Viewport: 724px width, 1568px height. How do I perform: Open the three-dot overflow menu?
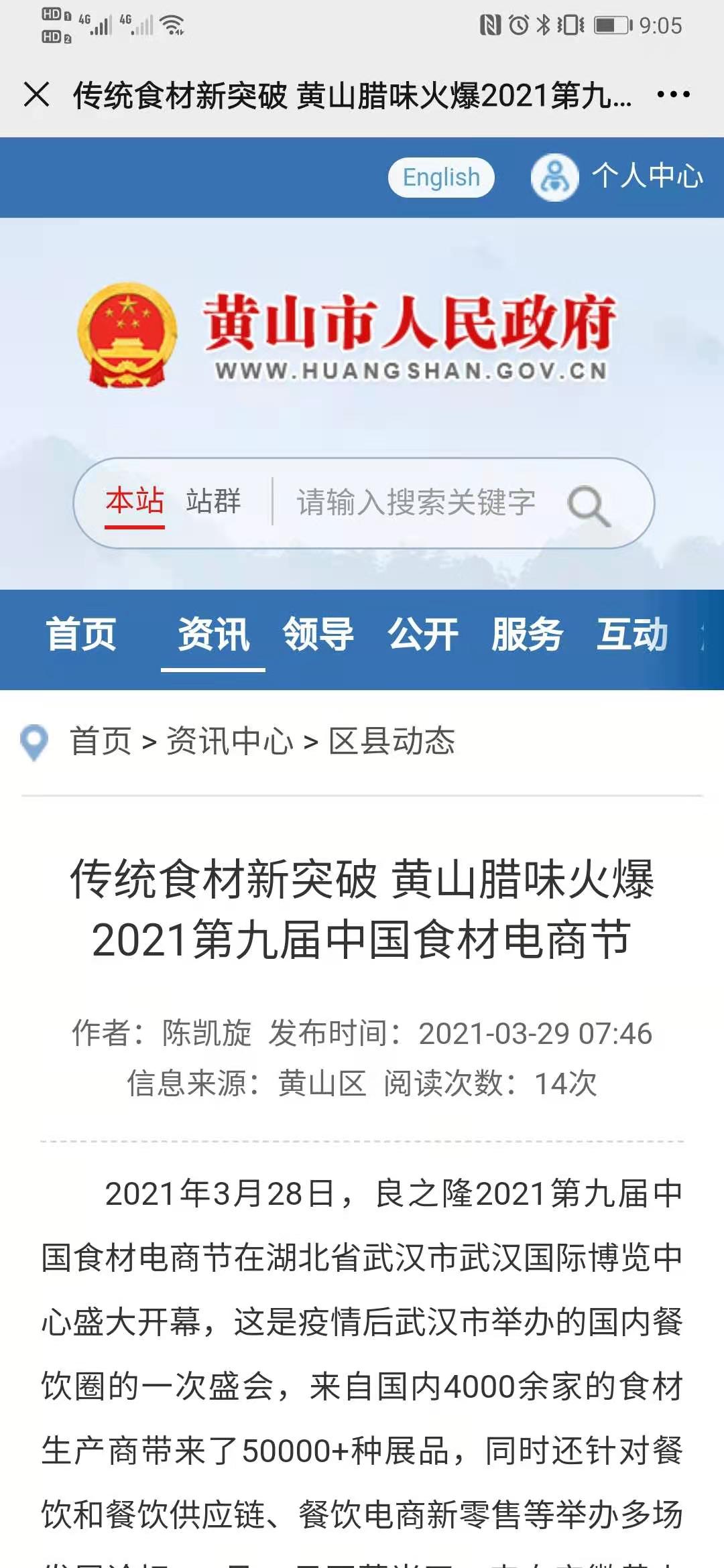(x=673, y=94)
